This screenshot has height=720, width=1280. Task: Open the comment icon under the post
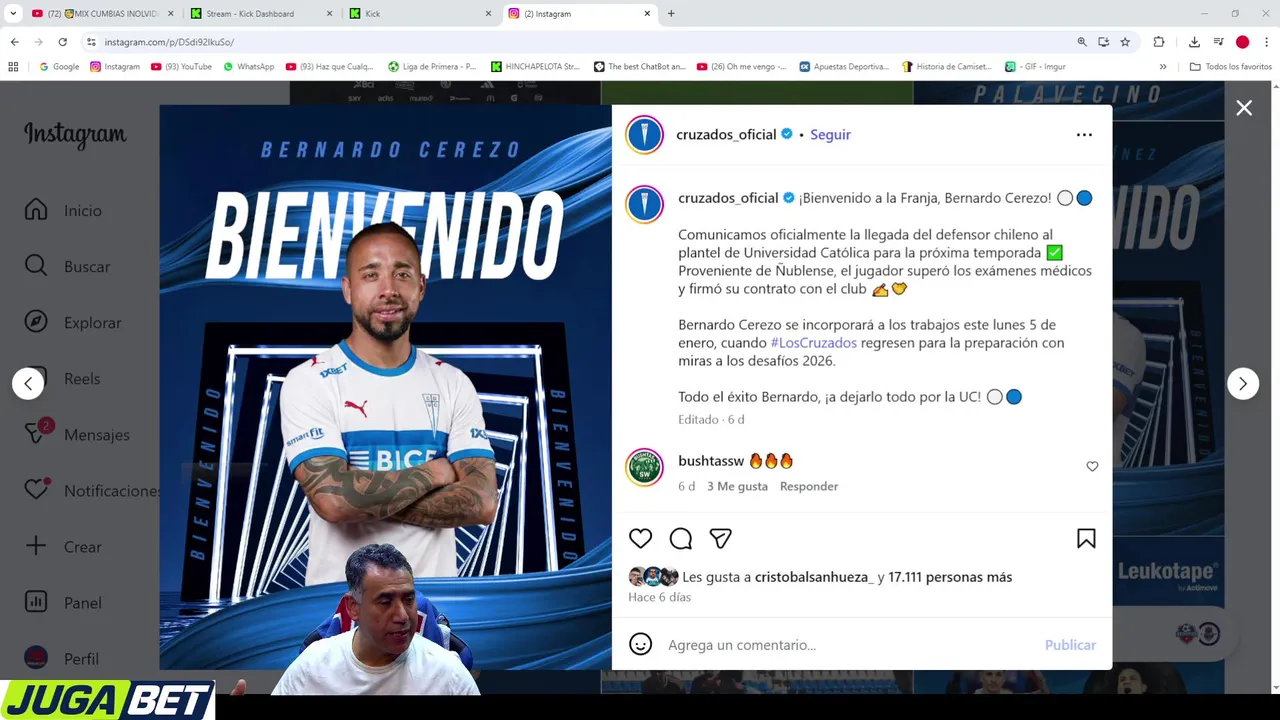click(681, 538)
